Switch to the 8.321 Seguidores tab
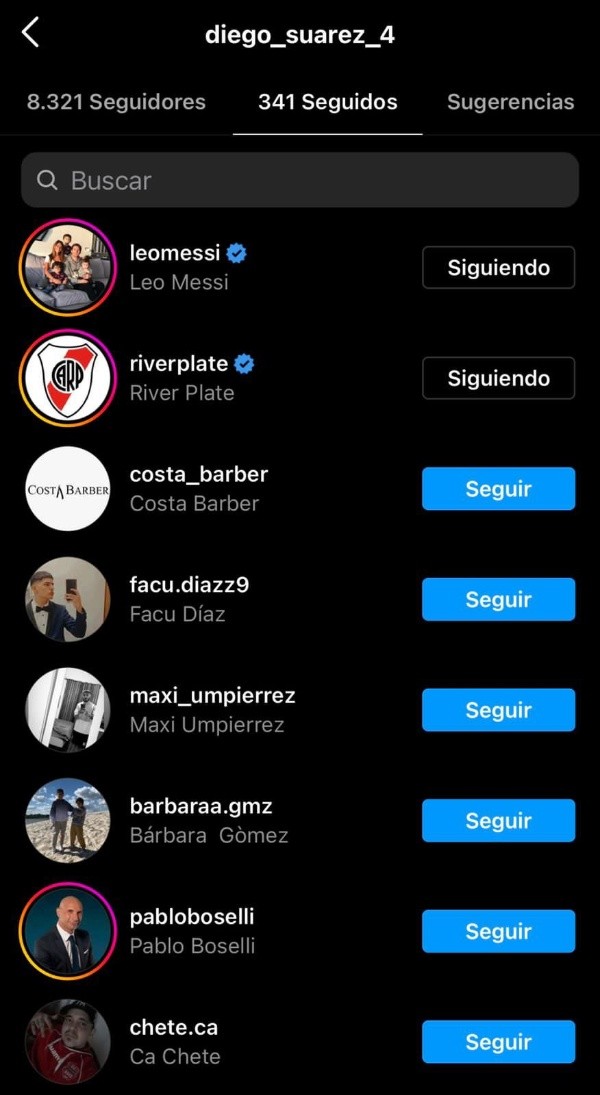 coord(116,102)
